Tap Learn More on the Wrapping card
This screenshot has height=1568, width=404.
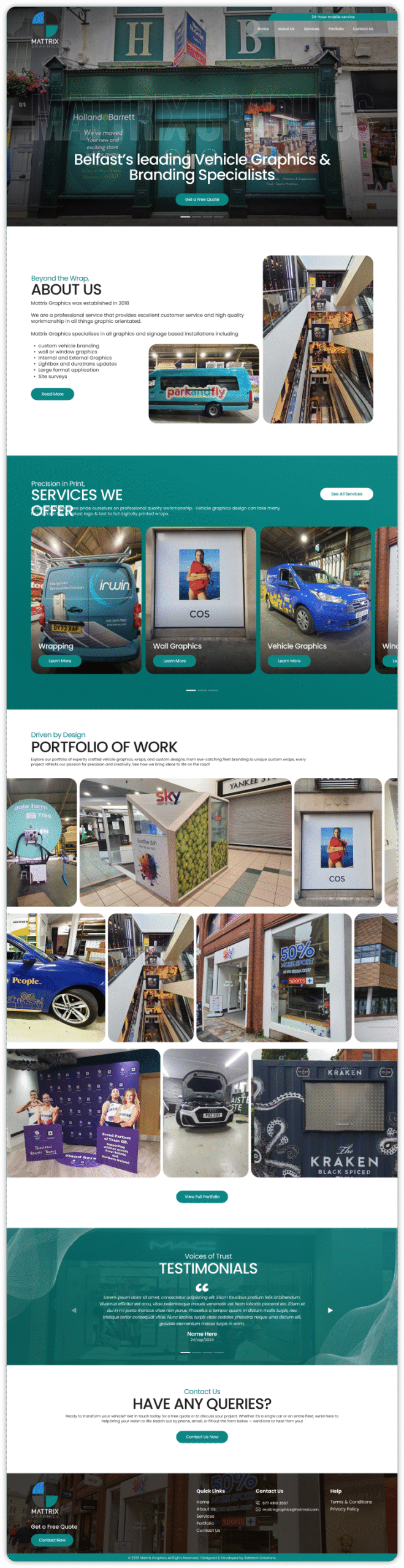(x=59, y=661)
